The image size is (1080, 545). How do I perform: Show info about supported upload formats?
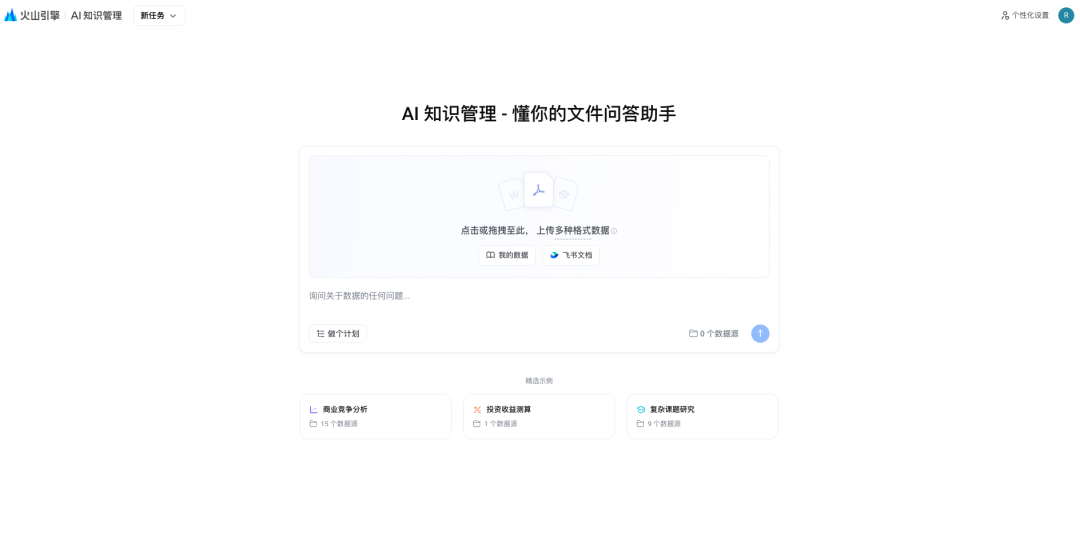tap(614, 231)
